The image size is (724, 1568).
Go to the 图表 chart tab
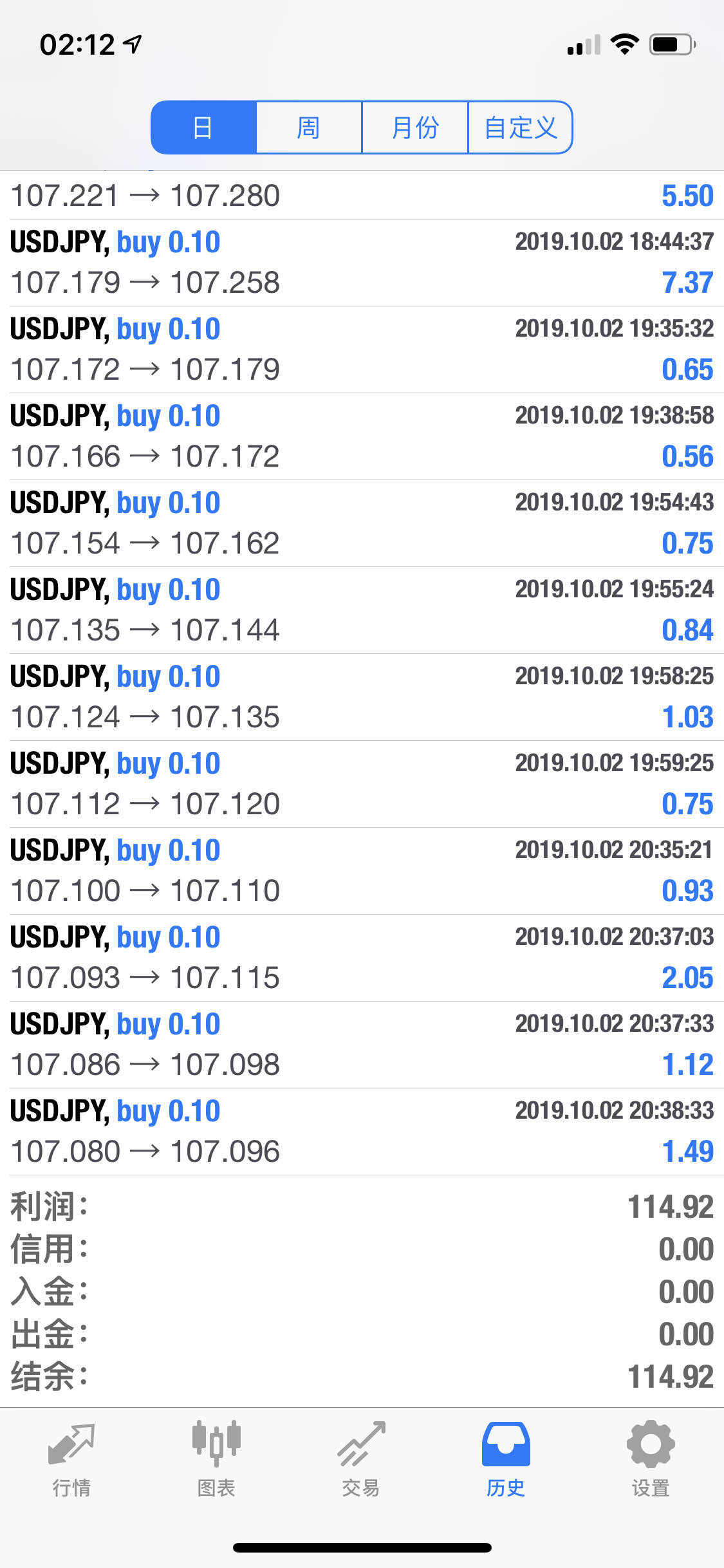[216, 1459]
